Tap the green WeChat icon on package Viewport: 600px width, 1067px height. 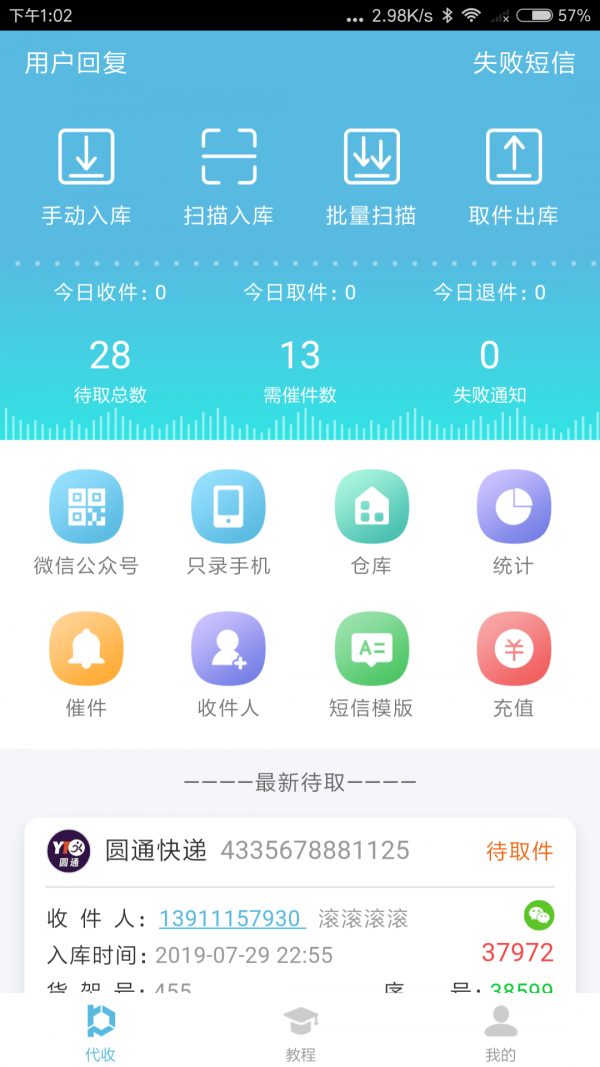point(539,915)
